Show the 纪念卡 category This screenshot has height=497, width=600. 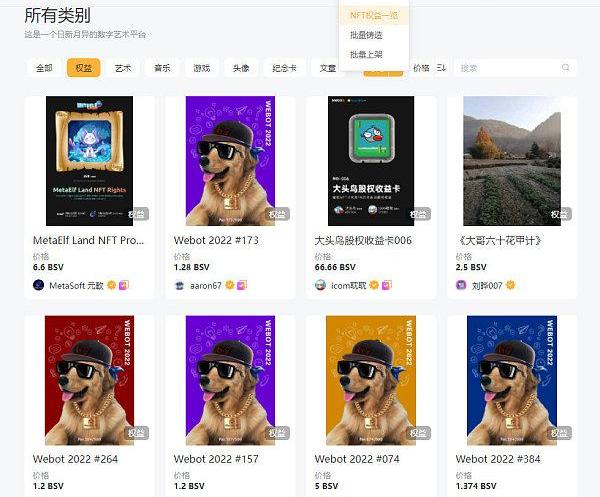[x=284, y=68]
